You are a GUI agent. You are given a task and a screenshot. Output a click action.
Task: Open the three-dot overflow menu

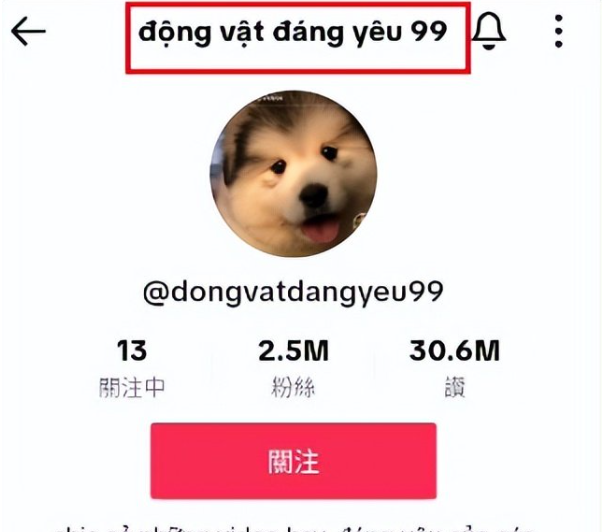558,32
